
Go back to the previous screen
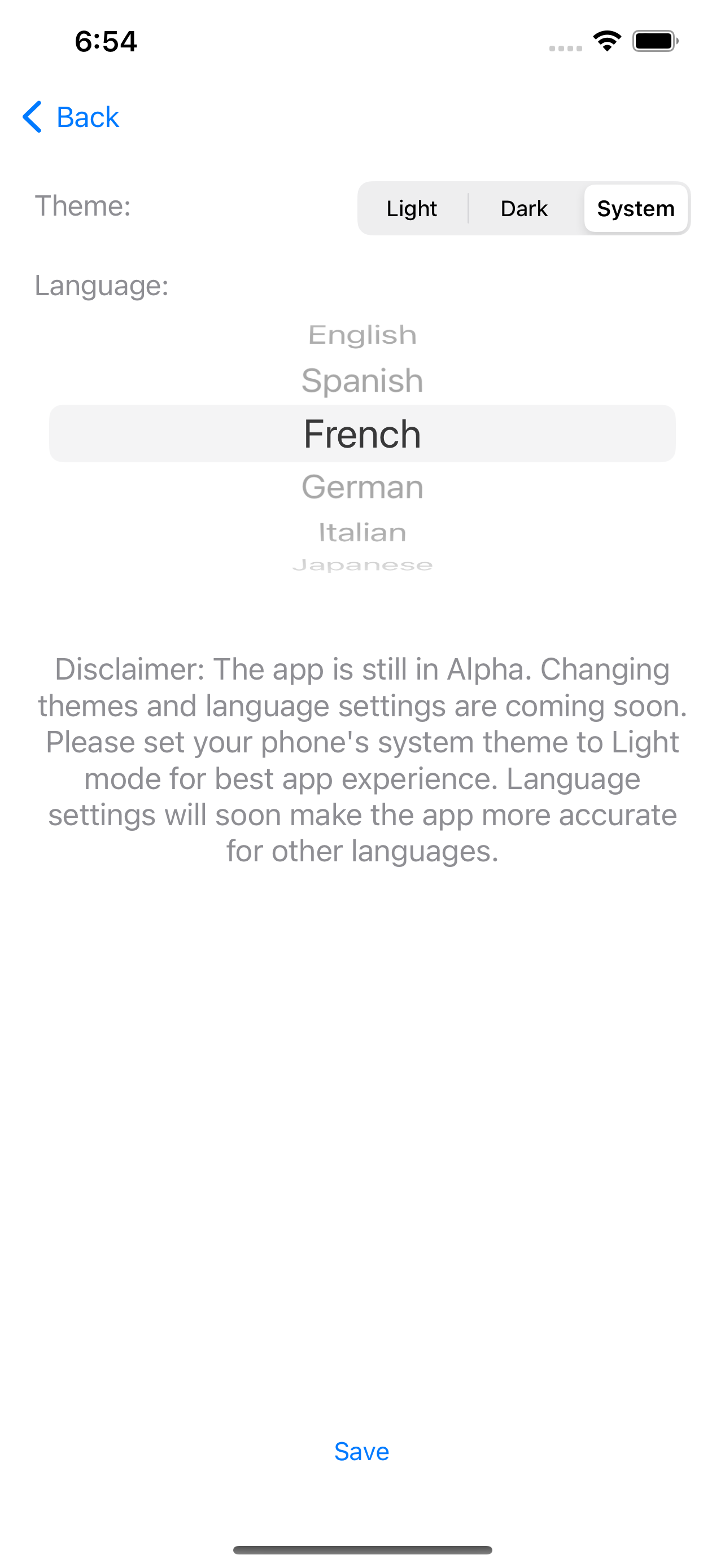click(x=71, y=117)
